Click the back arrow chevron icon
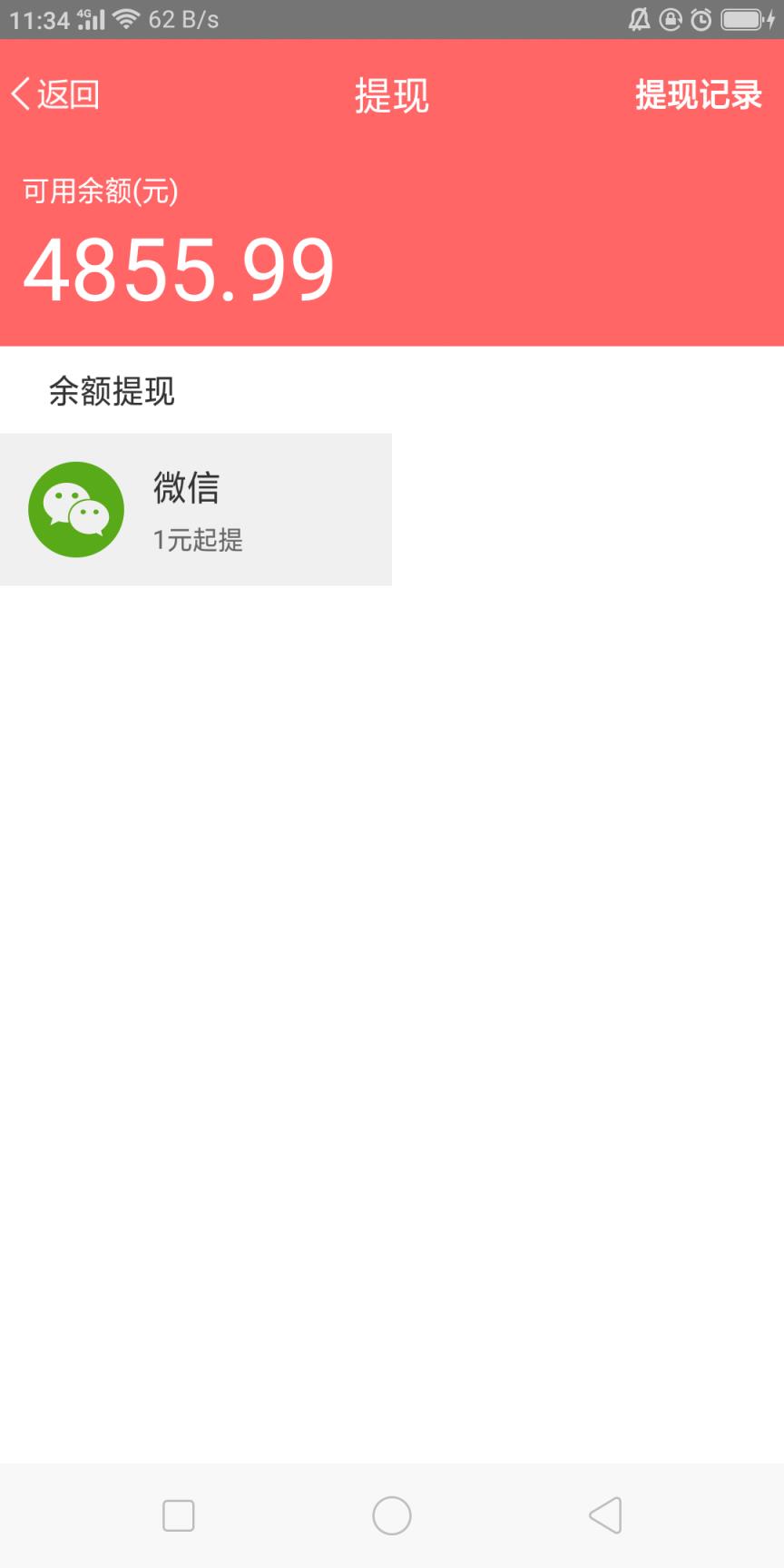The image size is (784, 1568). (x=18, y=93)
